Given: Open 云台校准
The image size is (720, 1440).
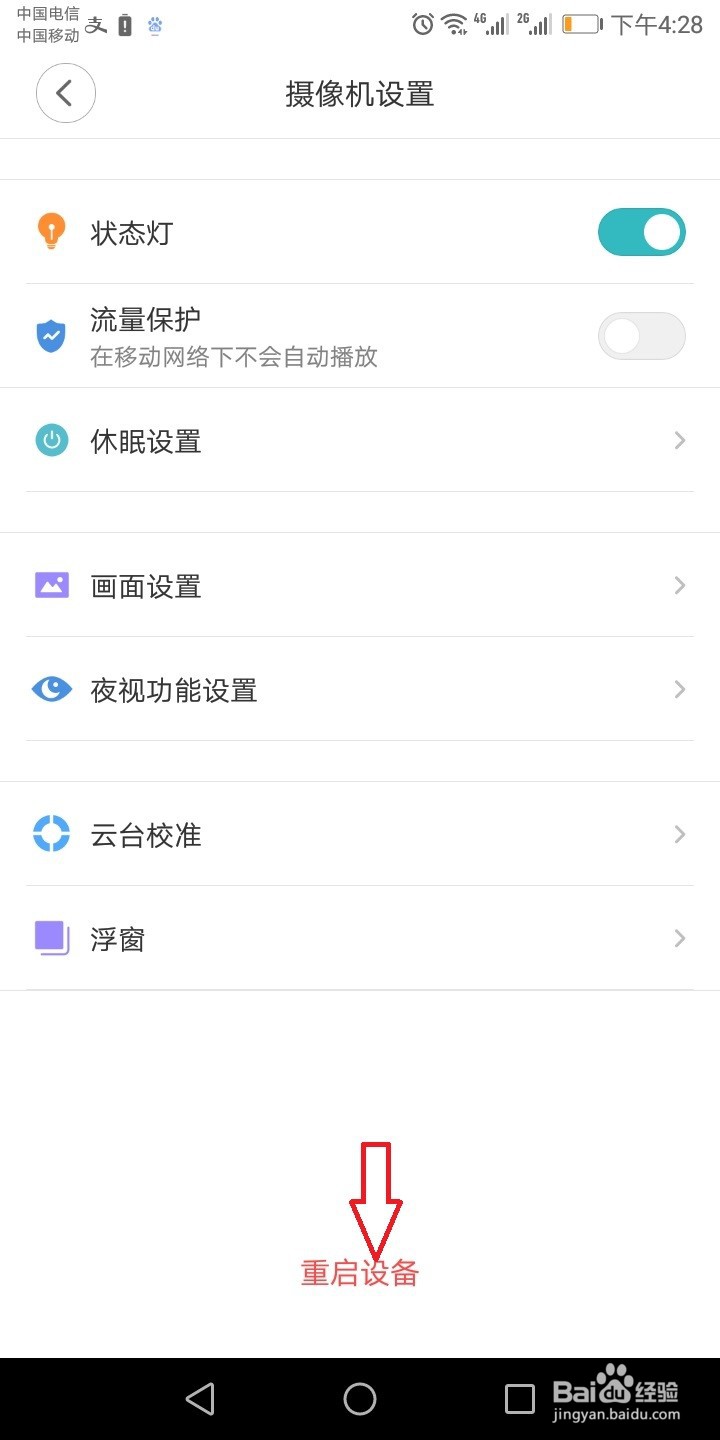Looking at the screenshot, I should point(360,835).
